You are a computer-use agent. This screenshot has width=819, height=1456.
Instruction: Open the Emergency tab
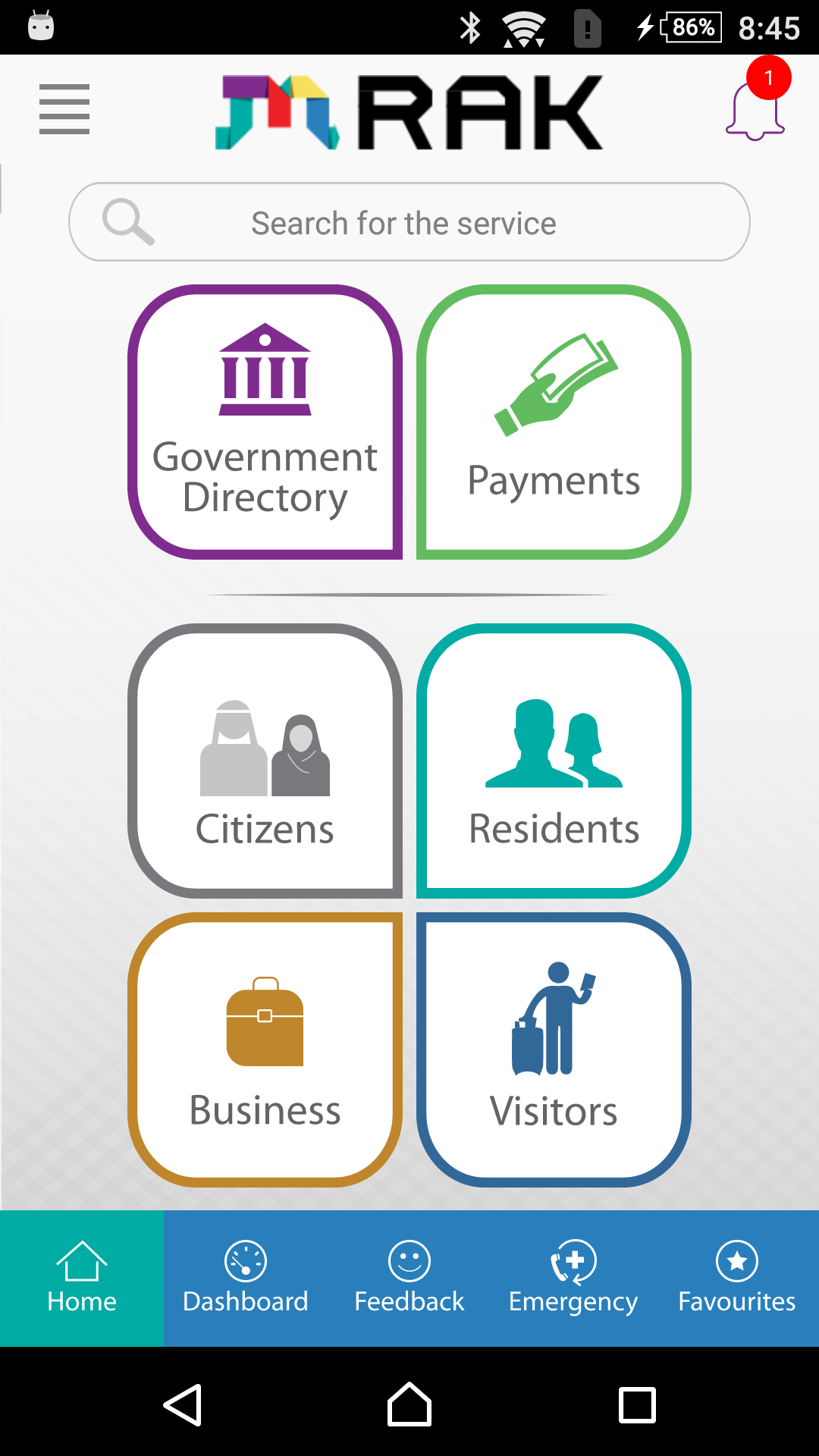pyautogui.click(x=573, y=1279)
